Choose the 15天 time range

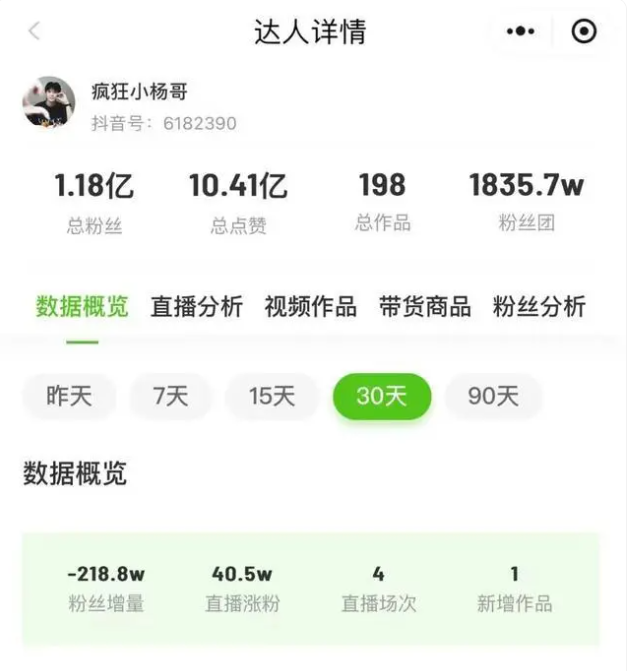pyautogui.click(x=272, y=396)
